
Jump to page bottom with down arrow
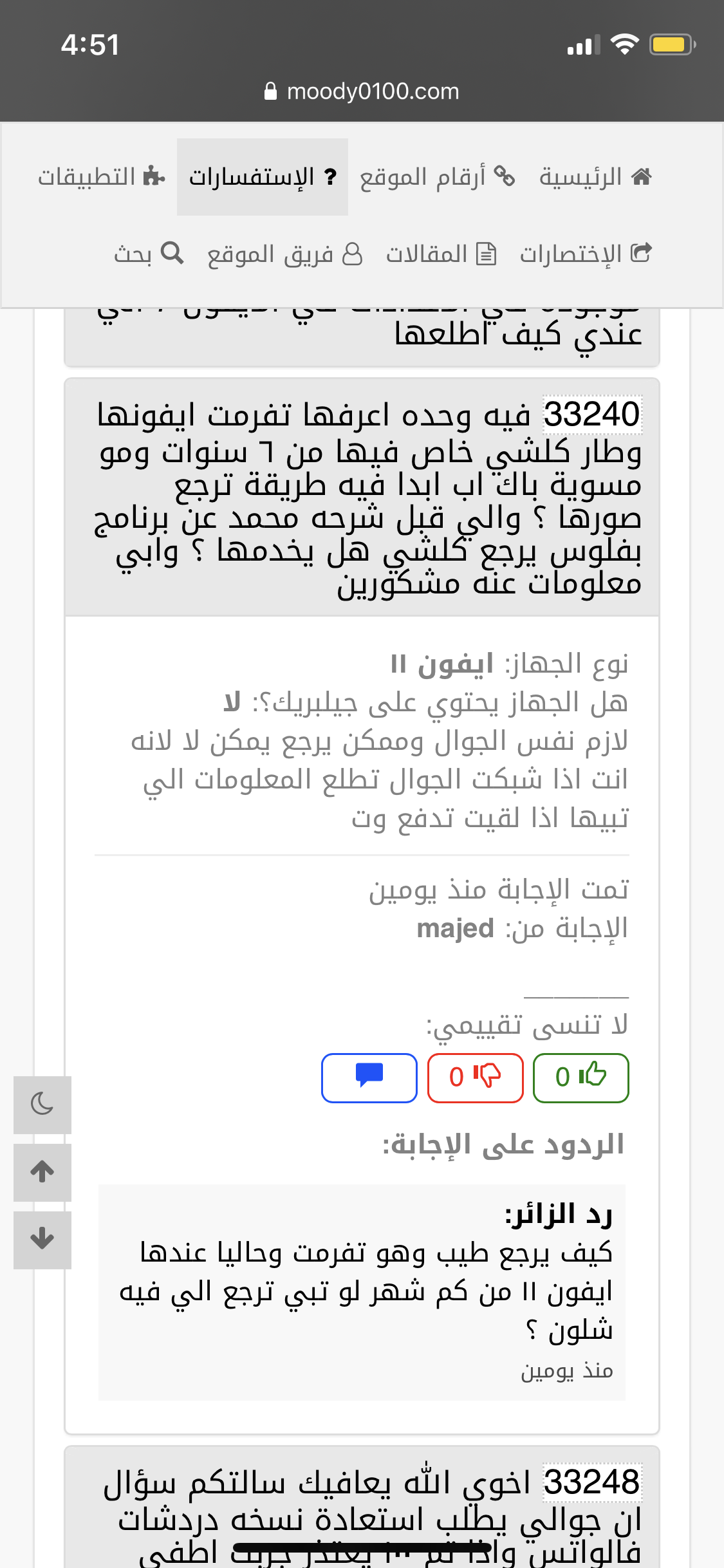click(x=42, y=1240)
